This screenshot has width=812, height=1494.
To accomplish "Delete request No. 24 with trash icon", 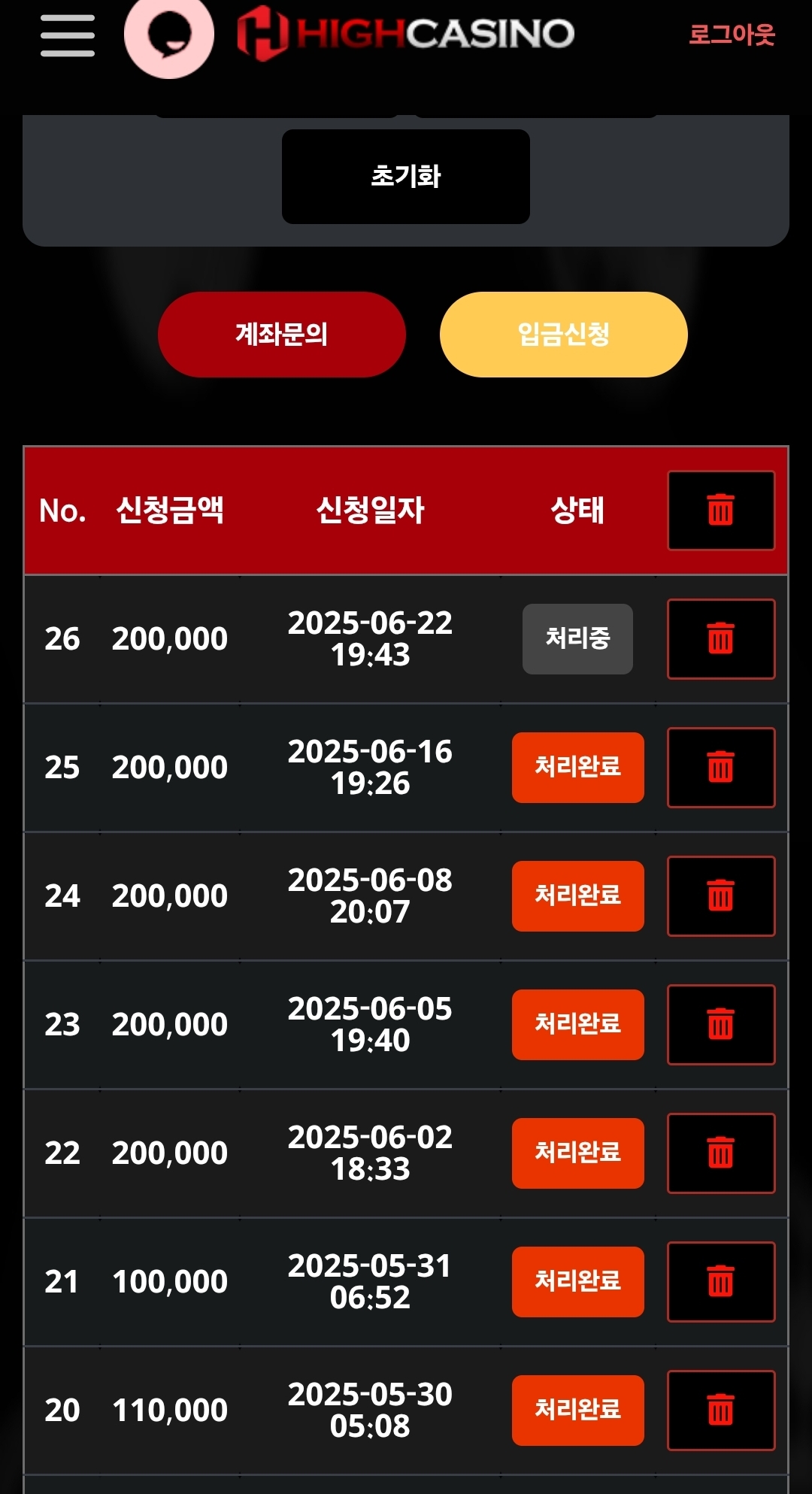I will pos(721,896).
